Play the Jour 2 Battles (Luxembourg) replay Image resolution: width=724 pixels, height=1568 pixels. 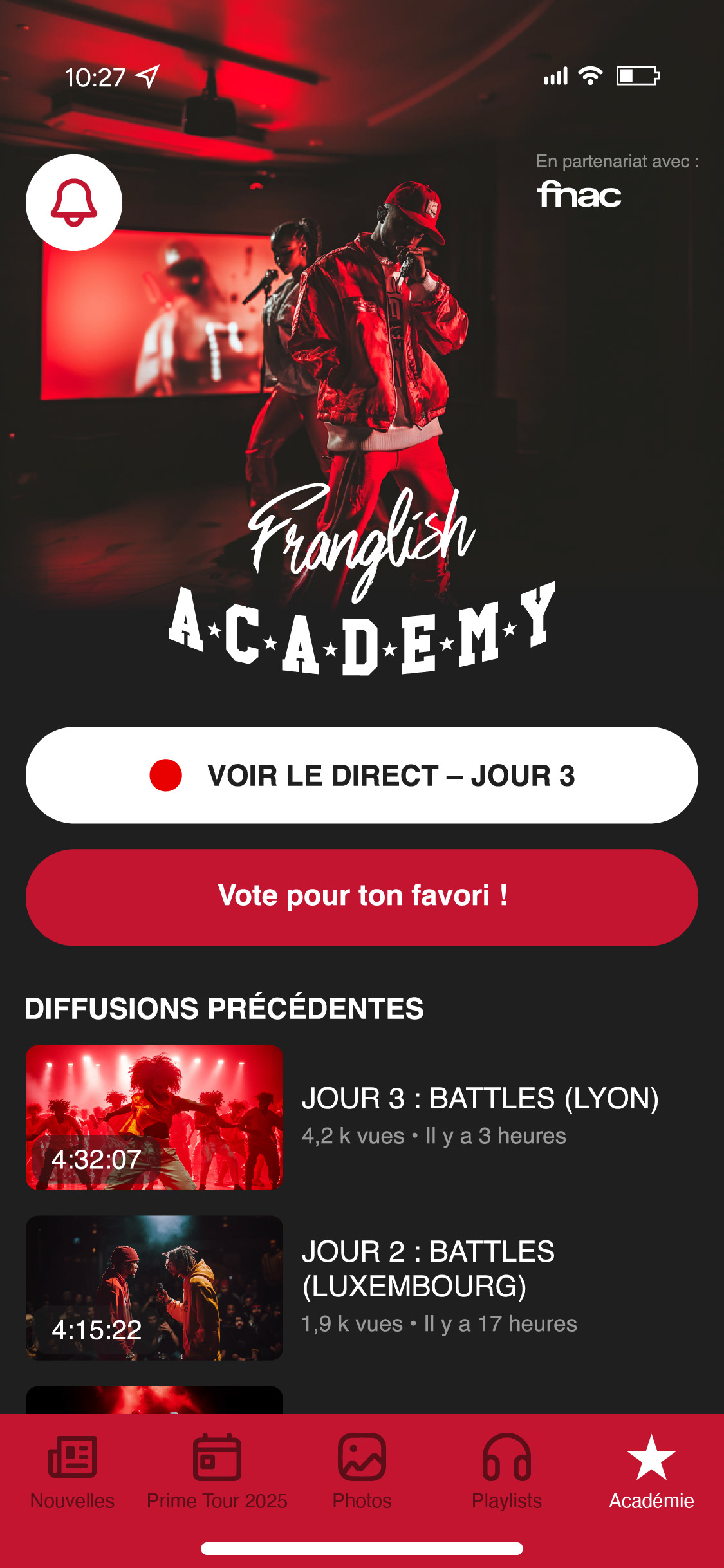[154, 1287]
